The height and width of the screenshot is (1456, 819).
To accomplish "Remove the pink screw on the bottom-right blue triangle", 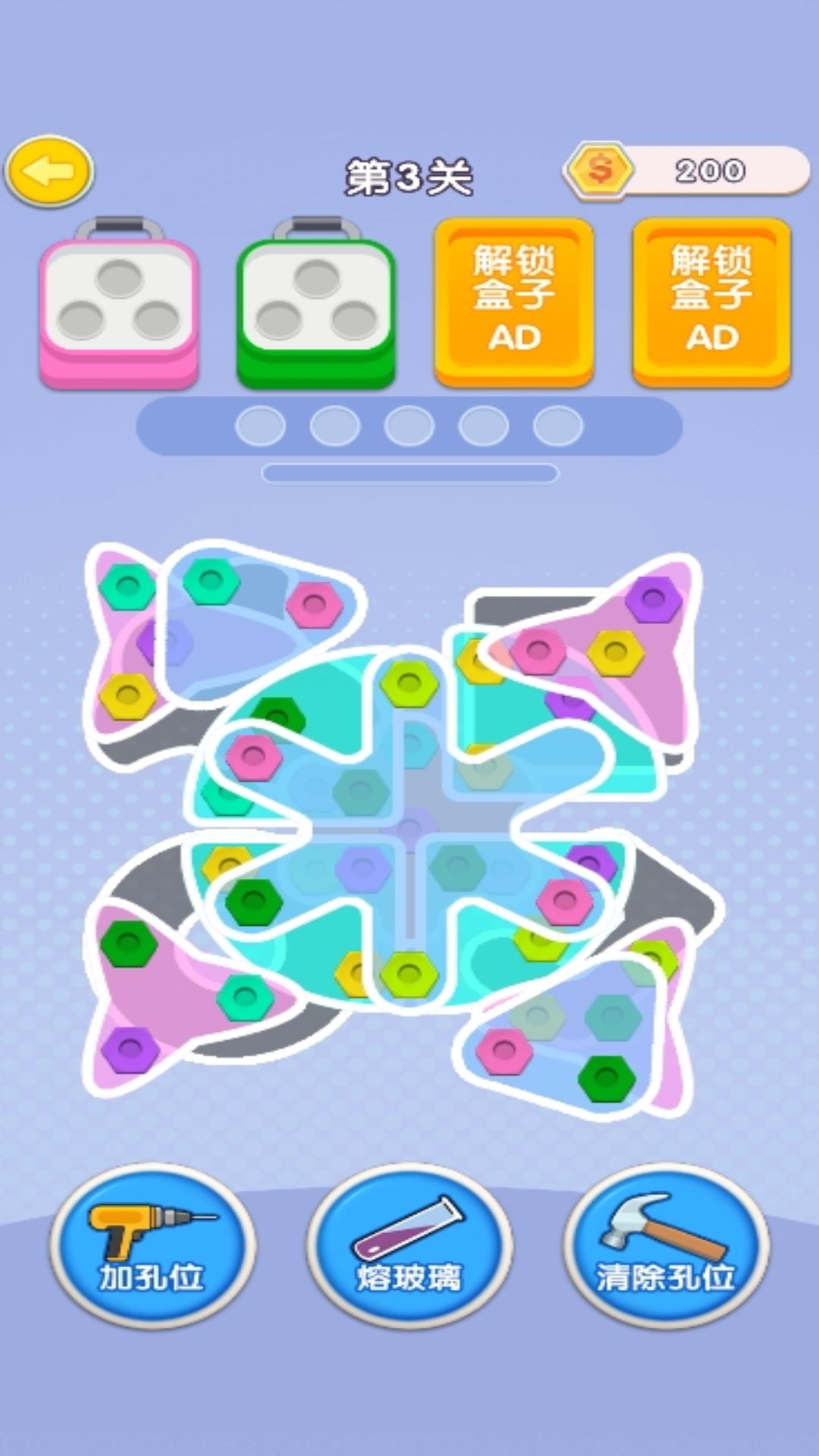I will (504, 1052).
